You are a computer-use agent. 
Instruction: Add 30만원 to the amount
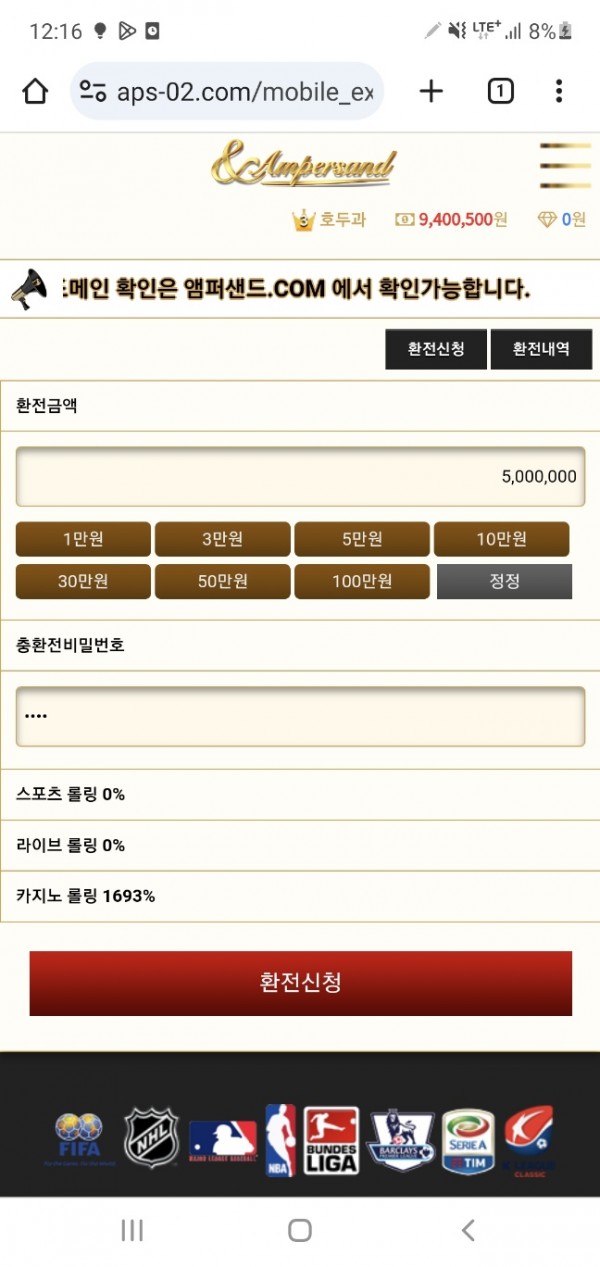83,581
